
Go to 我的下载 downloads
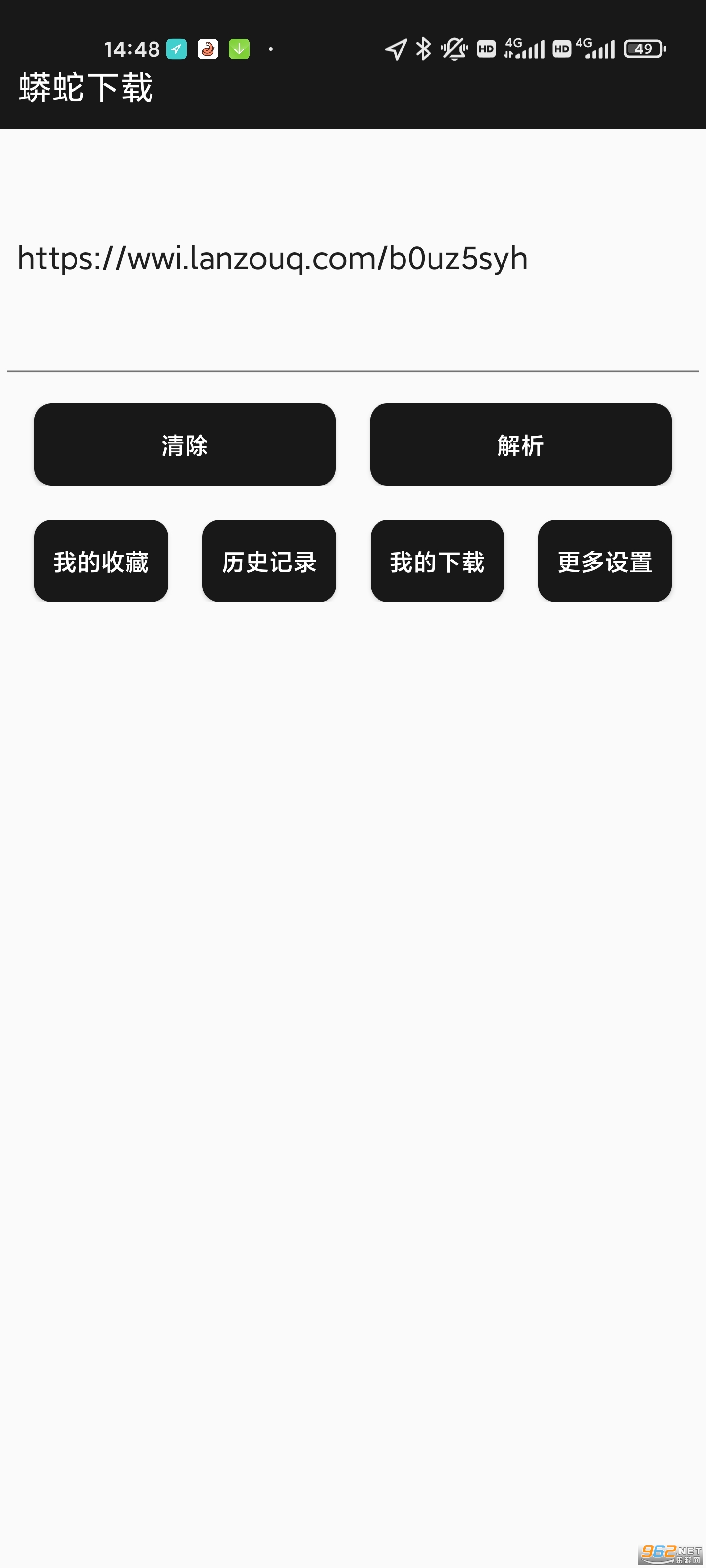coord(437,561)
